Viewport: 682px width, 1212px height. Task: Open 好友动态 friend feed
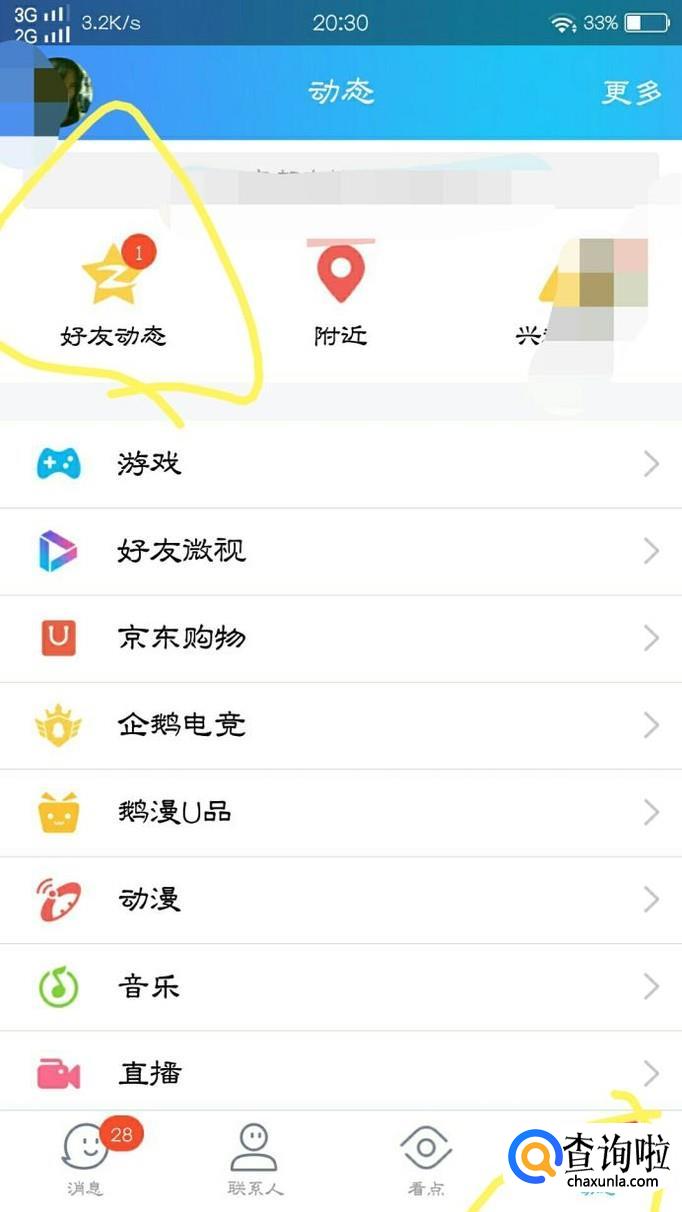(x=113, y=295)
